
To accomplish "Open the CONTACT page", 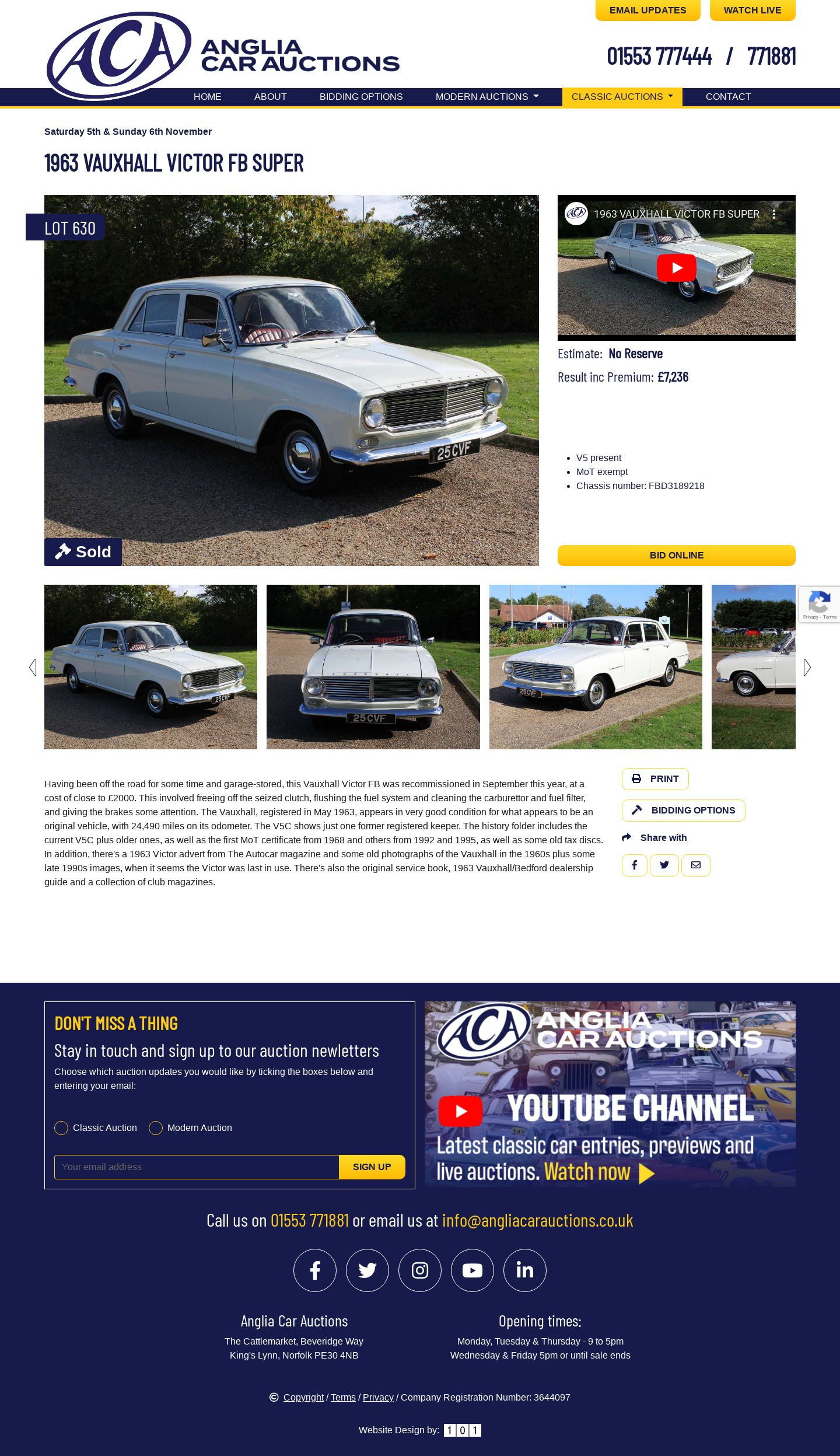I will (x=728, y=97).
